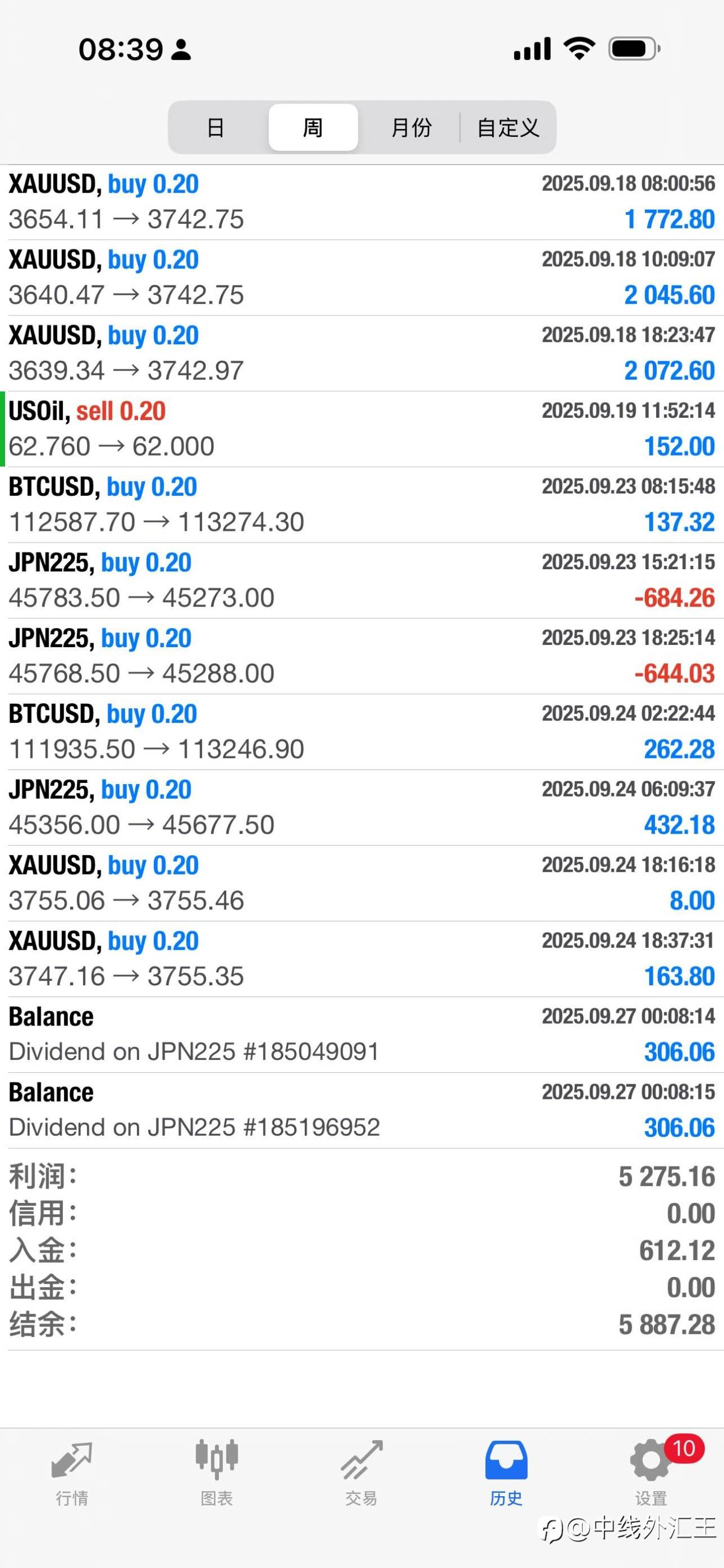Go to the 图表 chart tab

(x=217, y=1473)
